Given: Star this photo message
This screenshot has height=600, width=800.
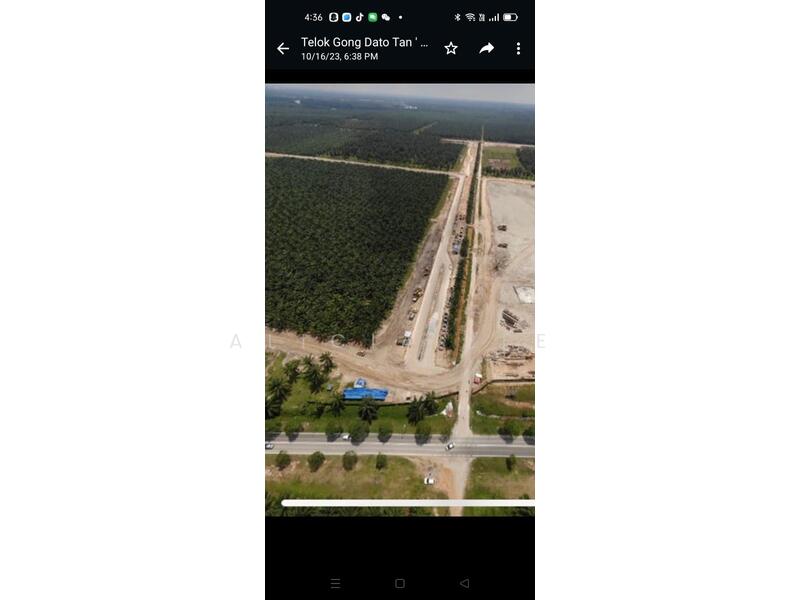Looking at the screenshot, I should pos(451,48).
